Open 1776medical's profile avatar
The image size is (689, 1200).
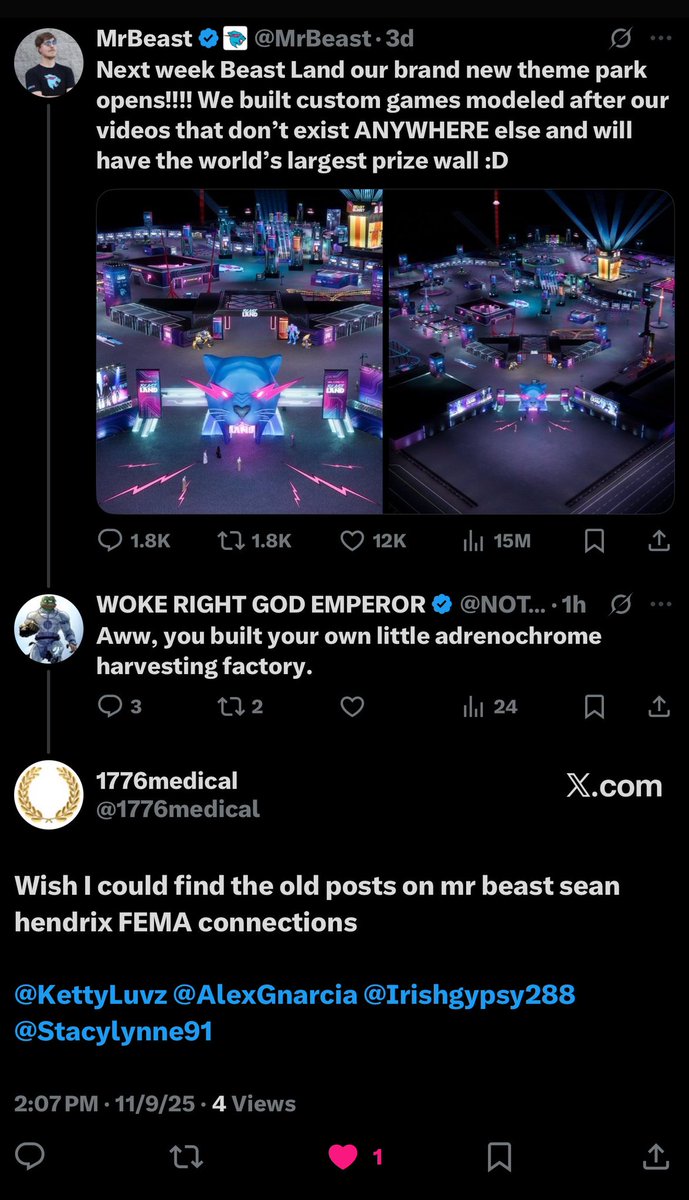(x=49, y=795)
